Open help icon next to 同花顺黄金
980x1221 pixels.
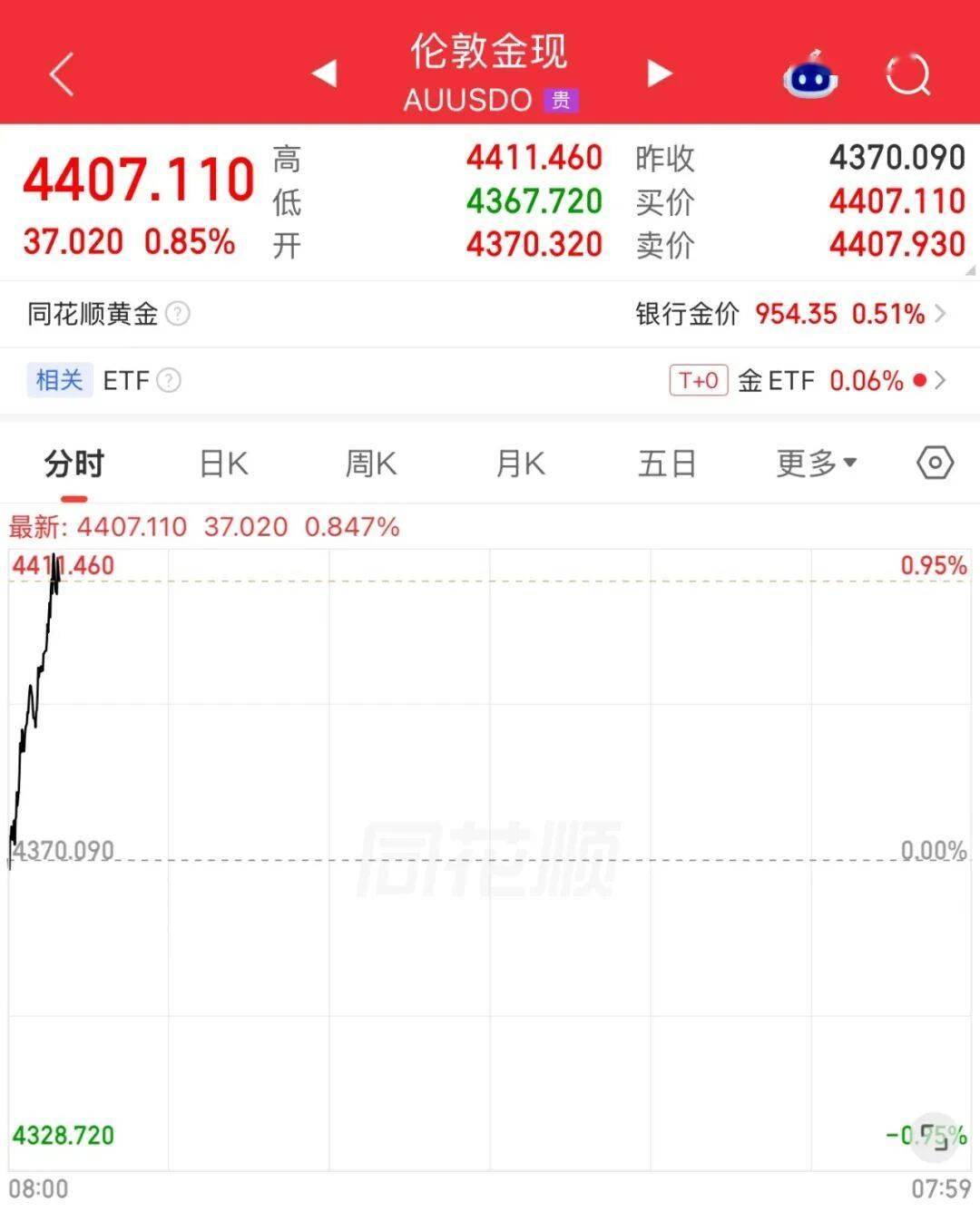(178, 314)
